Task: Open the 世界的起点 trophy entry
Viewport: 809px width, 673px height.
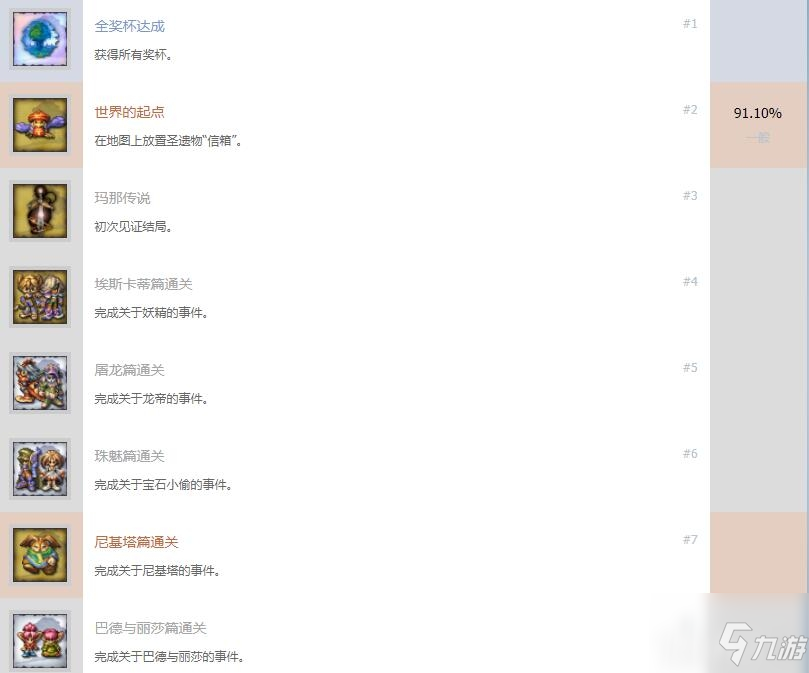Action: click(x=130, y=112)
